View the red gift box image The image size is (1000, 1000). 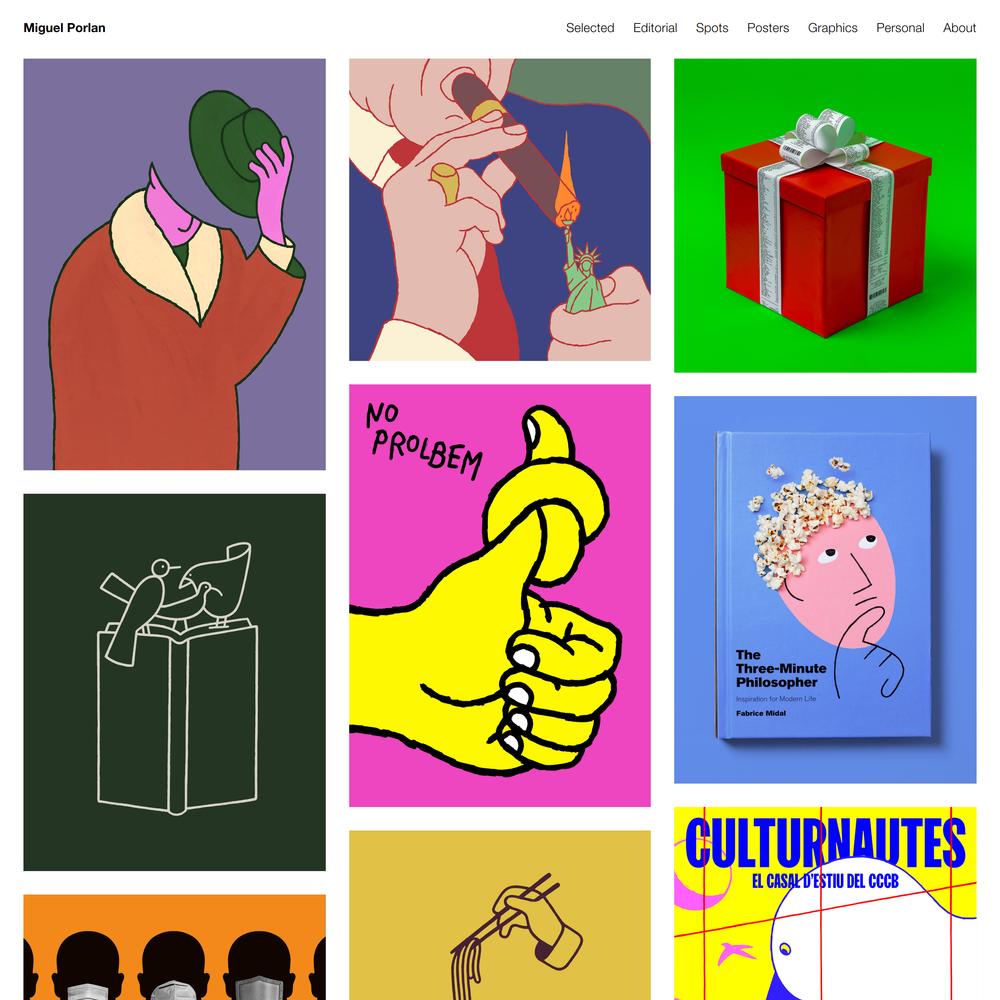click(x=824, y=215)
